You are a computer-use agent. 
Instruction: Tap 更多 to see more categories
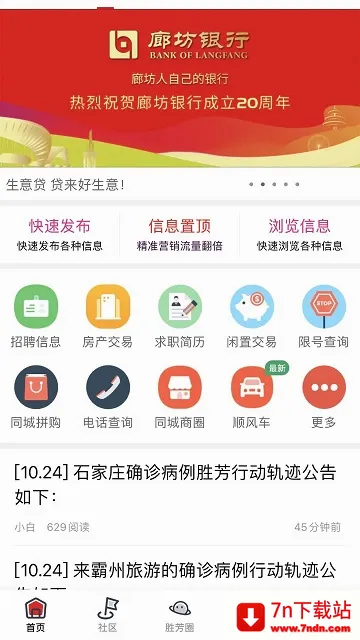pos(324,397)
